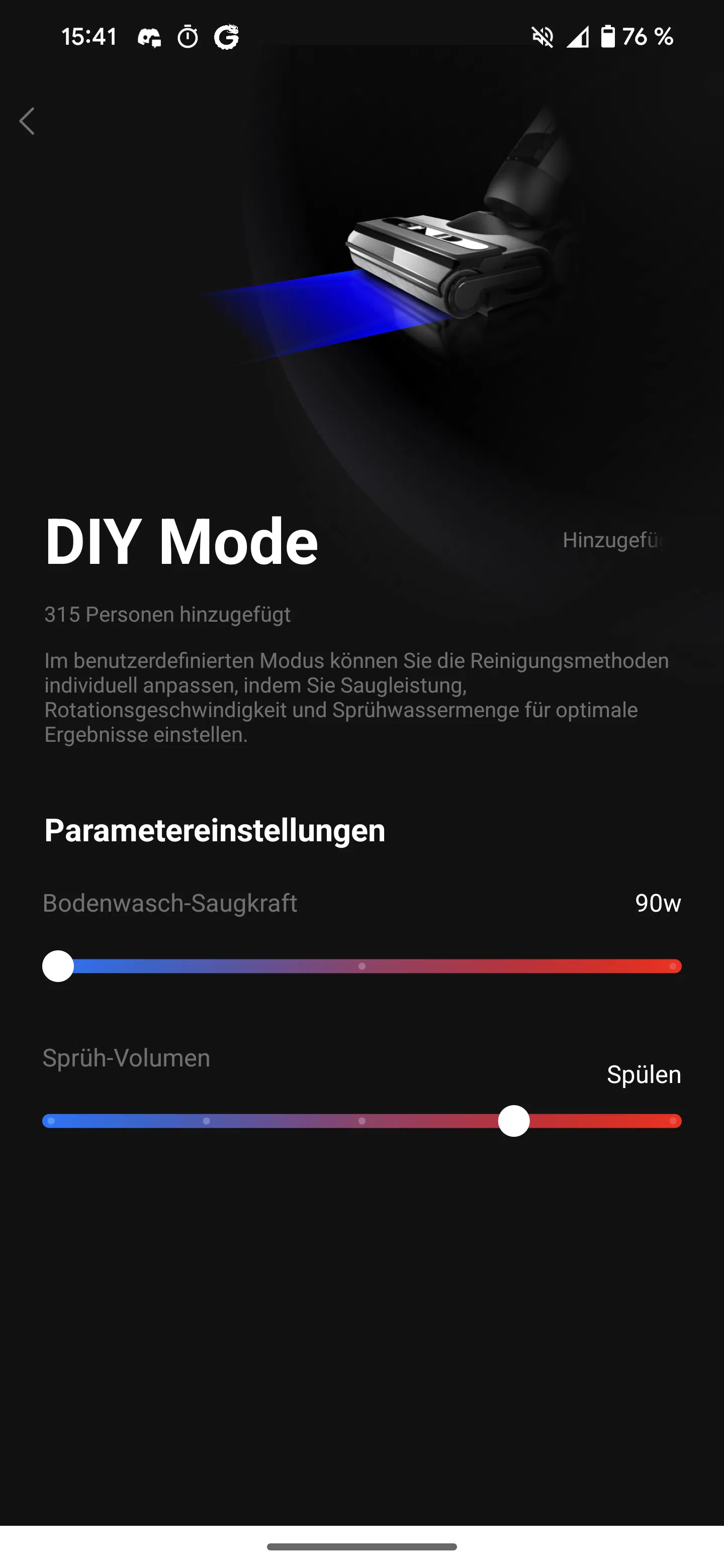Image resolution: width=724 pixels, height=1568 pixels.
Task: Set Sprüh-Volumen slider to its middle point
Action: 363,1121
